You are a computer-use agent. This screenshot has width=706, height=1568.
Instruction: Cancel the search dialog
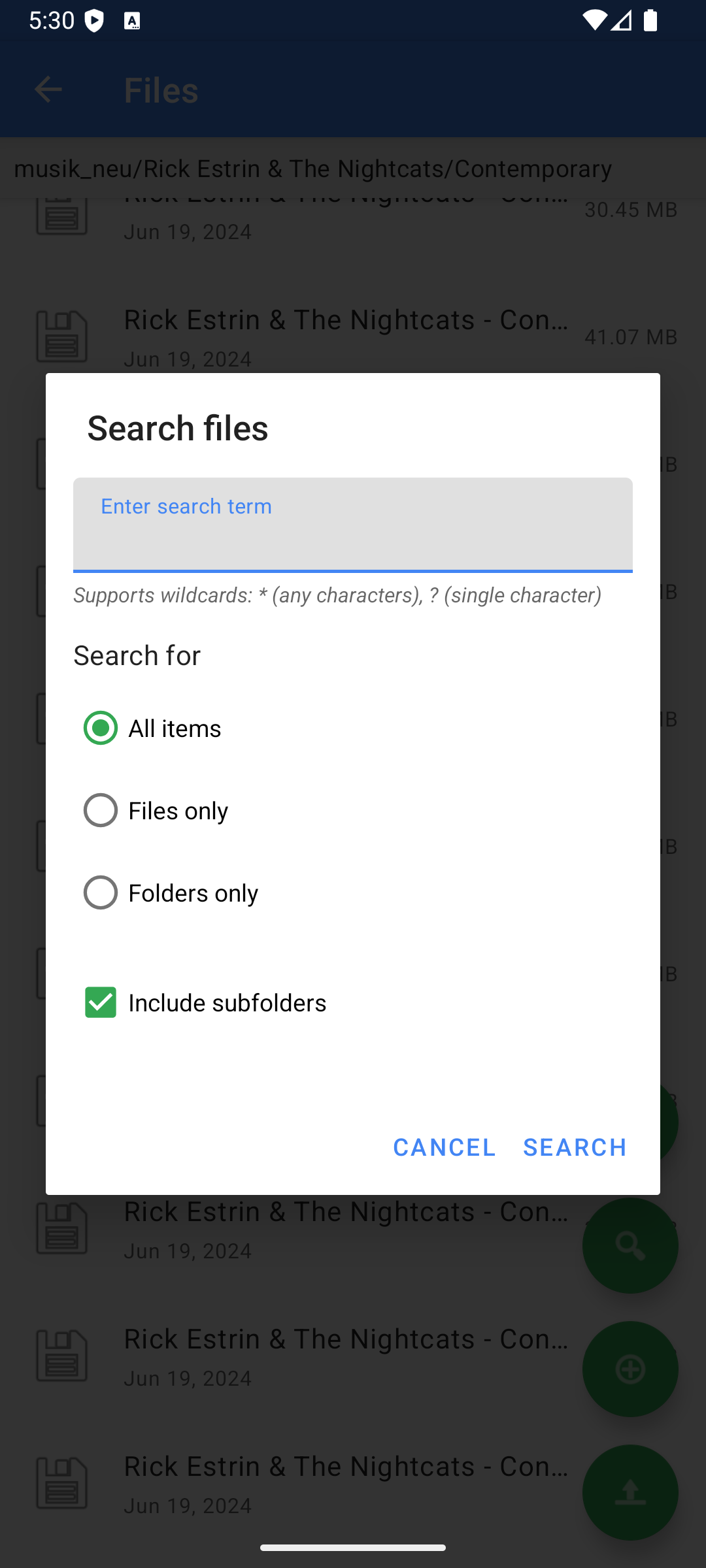[x=444, y=1147]
